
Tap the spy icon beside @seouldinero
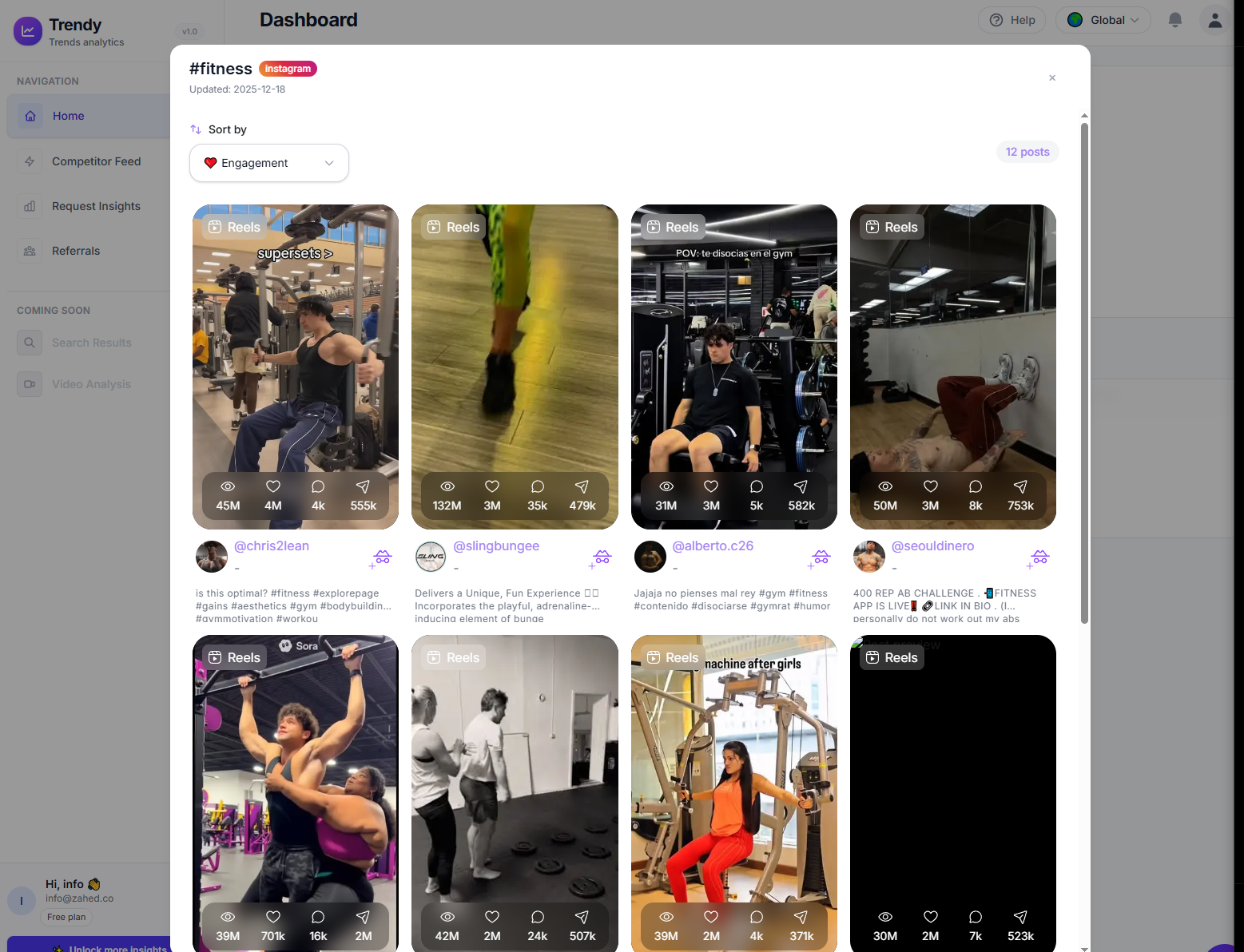[x=1039, y=557]
